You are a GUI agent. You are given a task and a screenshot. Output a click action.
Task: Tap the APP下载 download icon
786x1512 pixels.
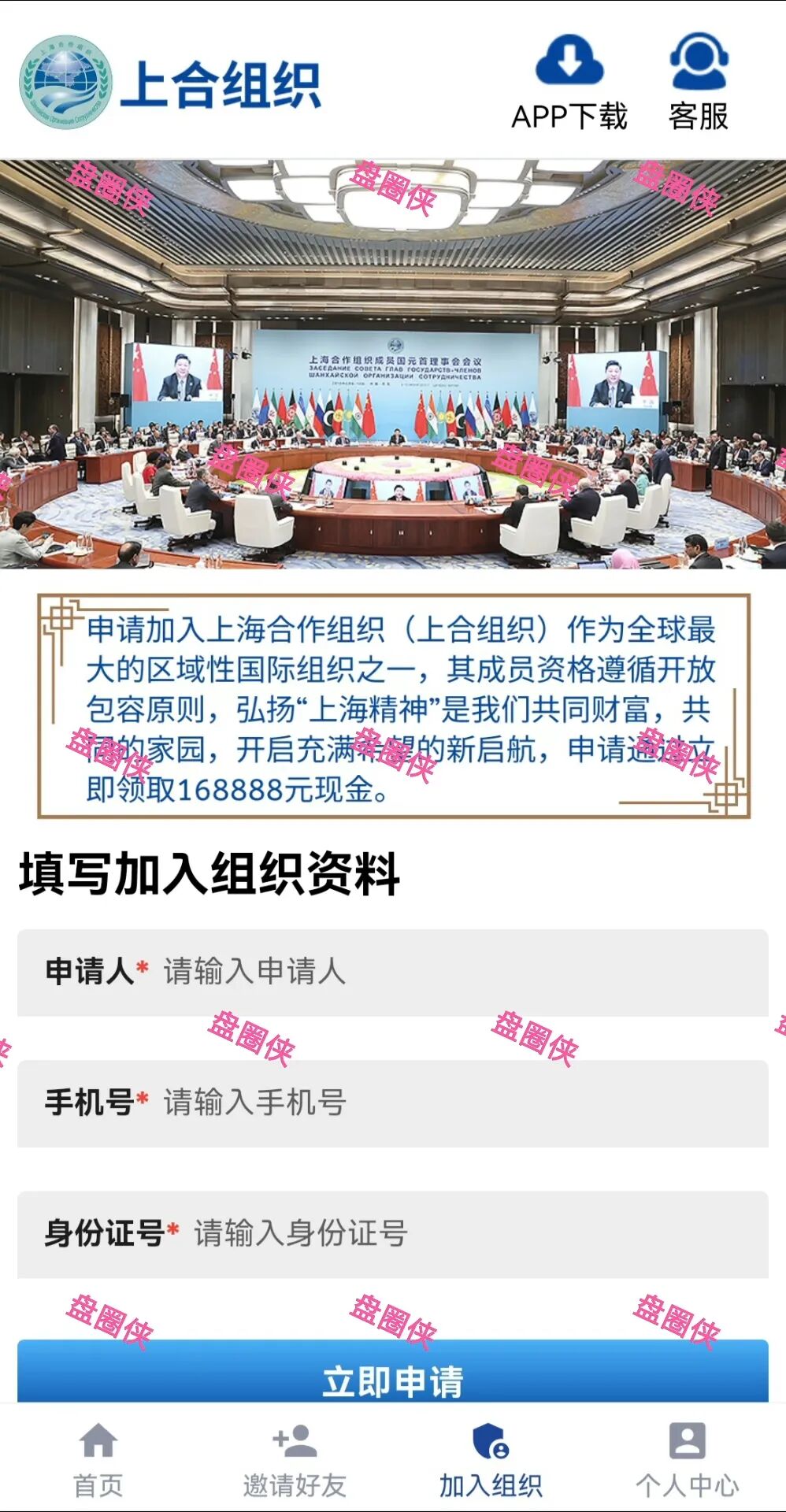point(569,61)
